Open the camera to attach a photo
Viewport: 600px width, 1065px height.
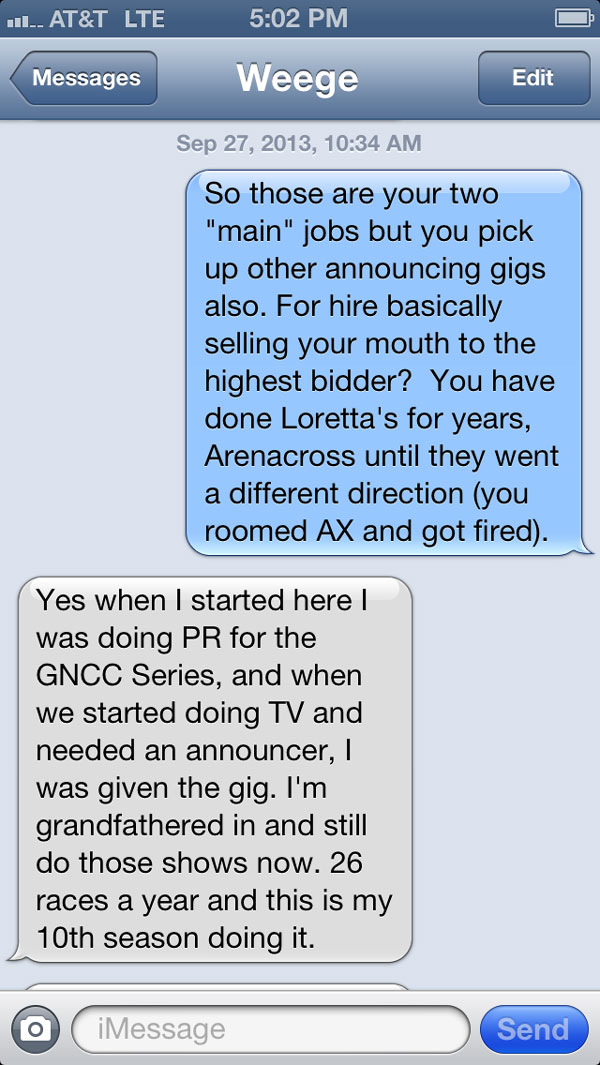(36, 1030)
